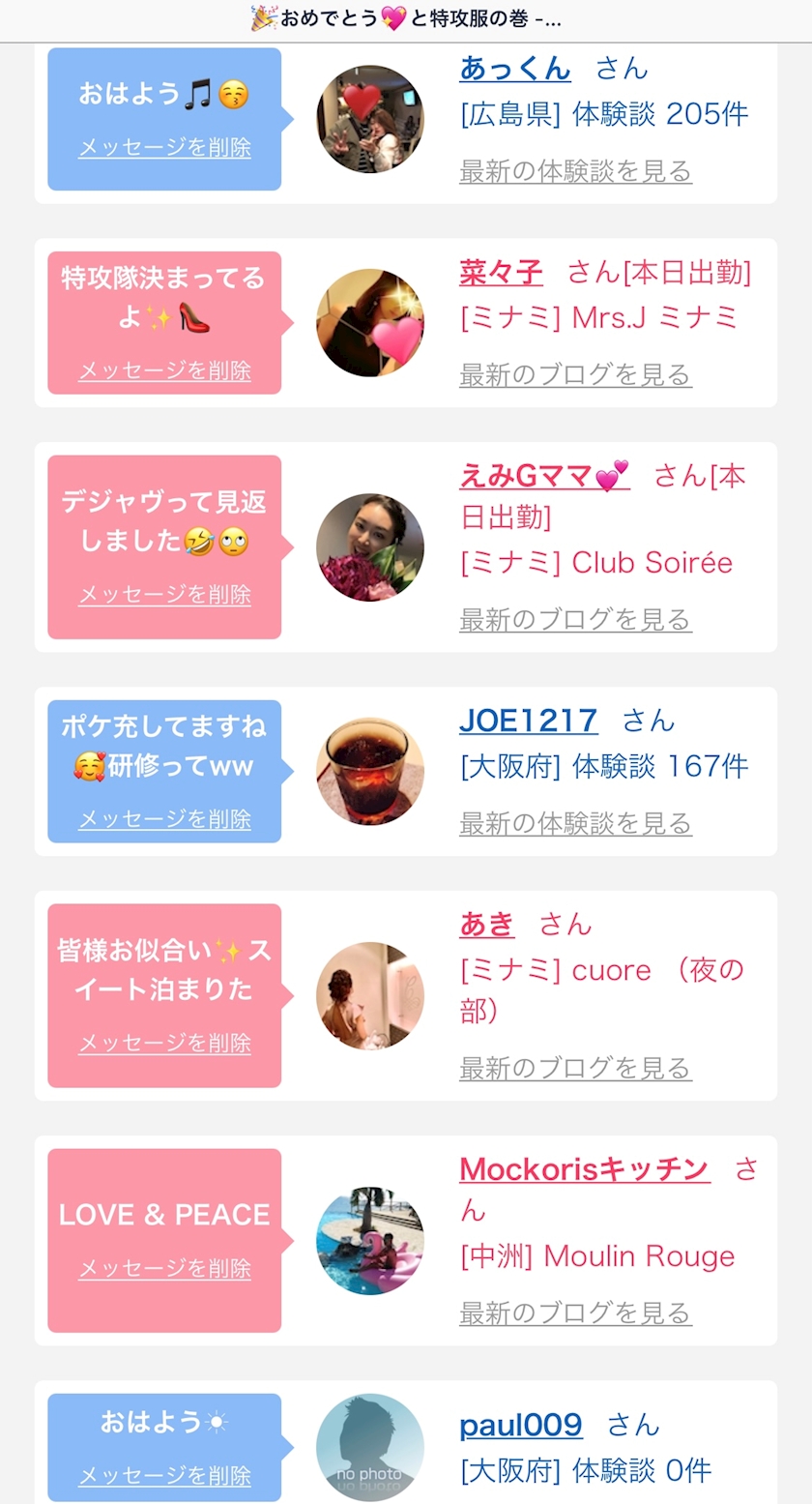View Mockorisキッチン's latest blog
Screen dimensions: 812x1504
coord(575,1313)
